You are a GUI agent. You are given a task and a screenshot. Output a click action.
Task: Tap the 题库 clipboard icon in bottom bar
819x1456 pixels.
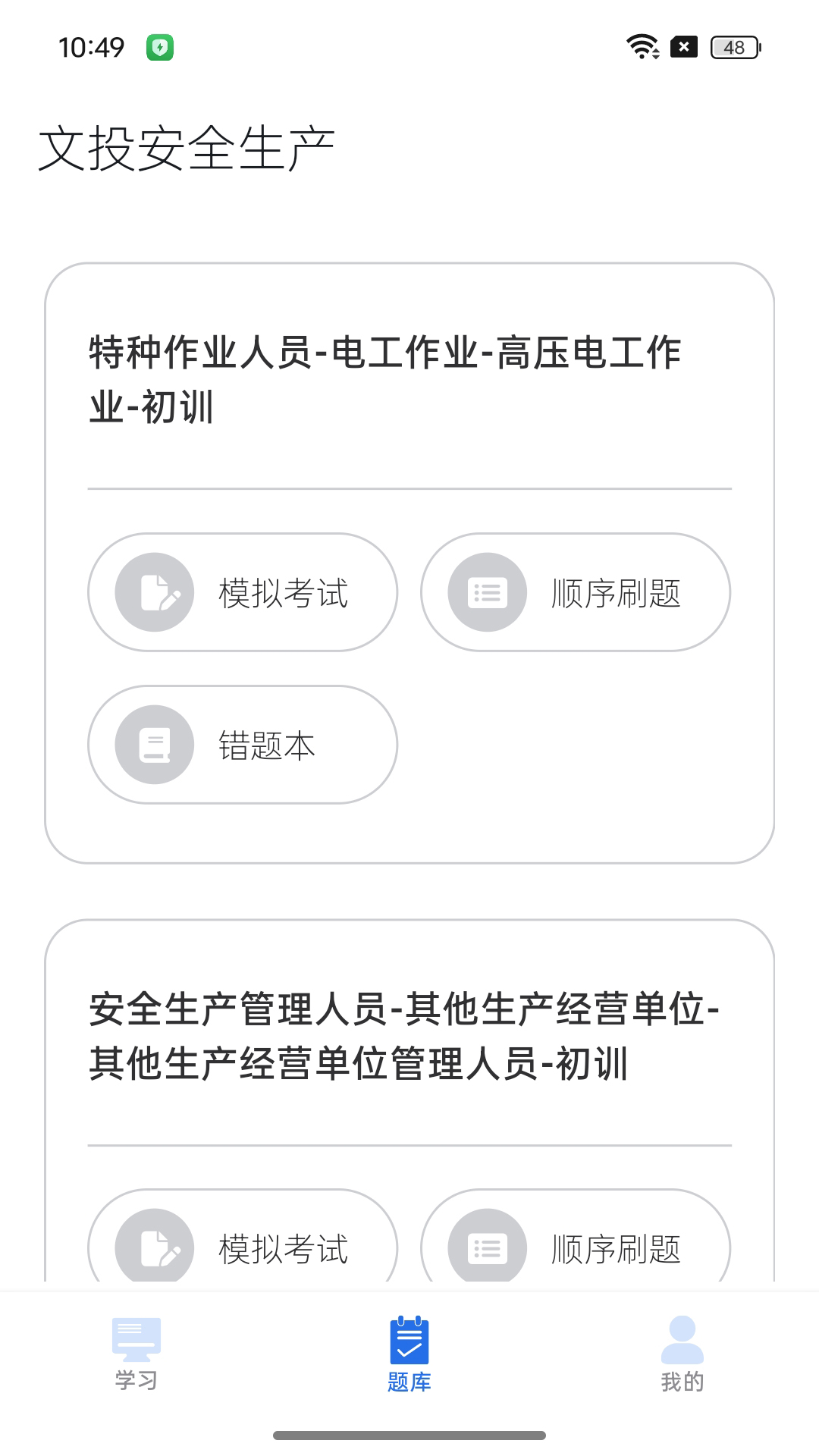[x=409, y=1341]
